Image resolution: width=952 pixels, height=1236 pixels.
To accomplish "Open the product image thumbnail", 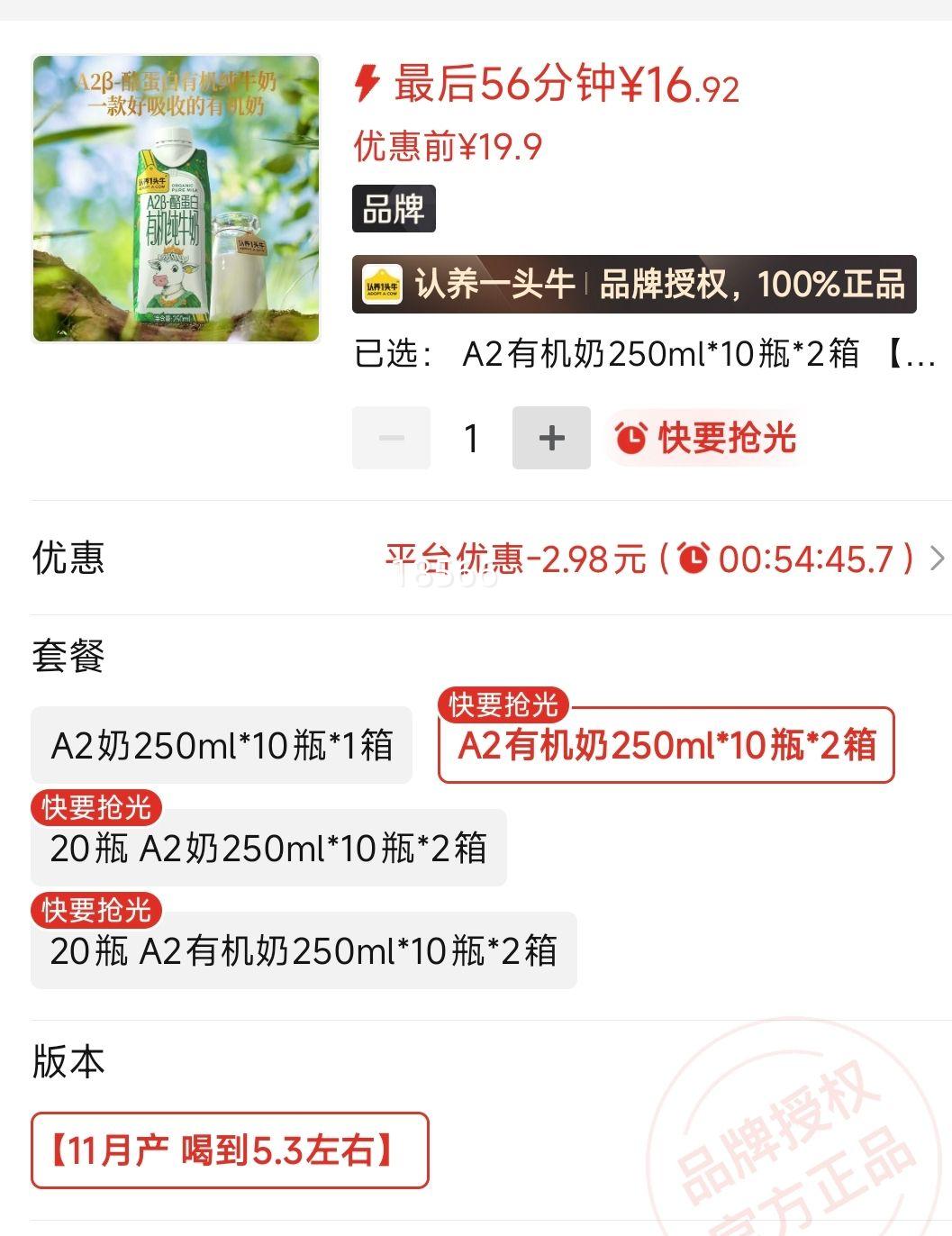I will click(176, 198).
